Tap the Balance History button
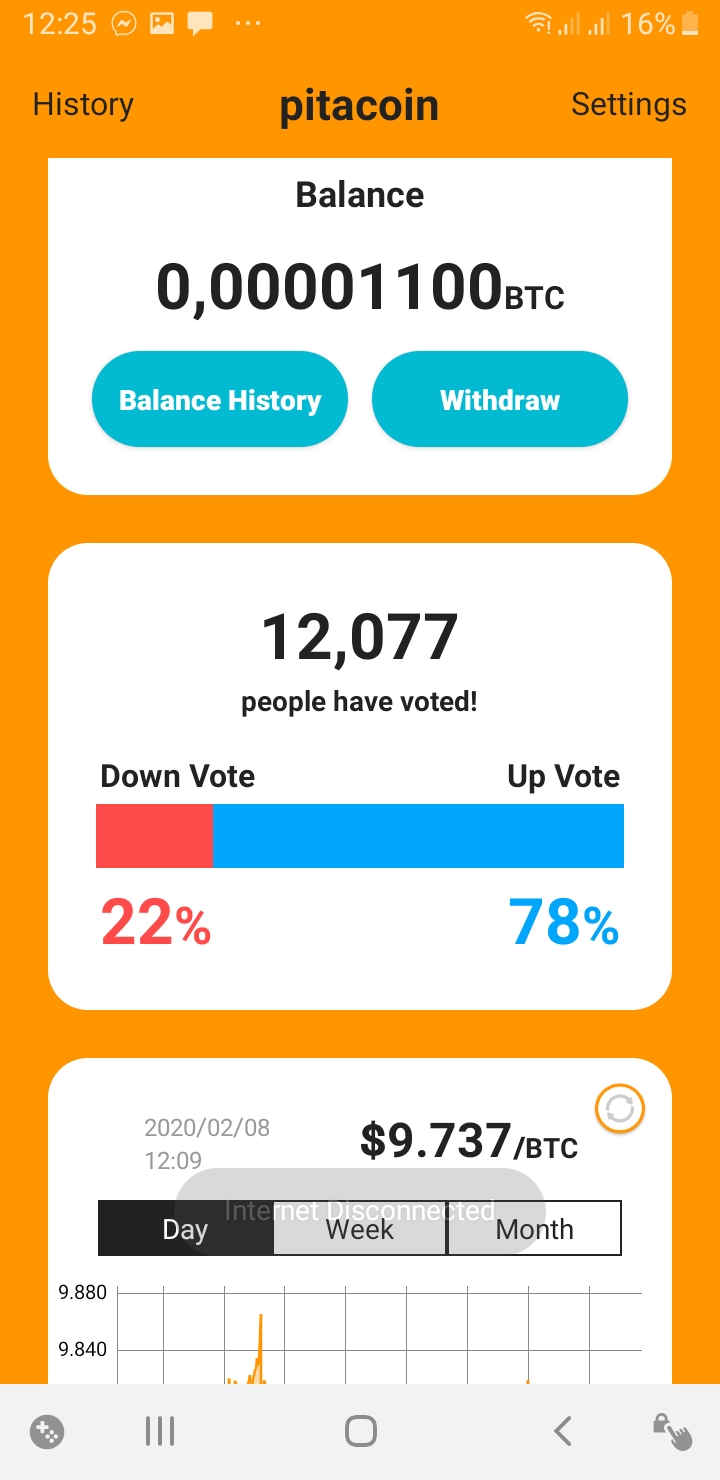 (220, 400)
